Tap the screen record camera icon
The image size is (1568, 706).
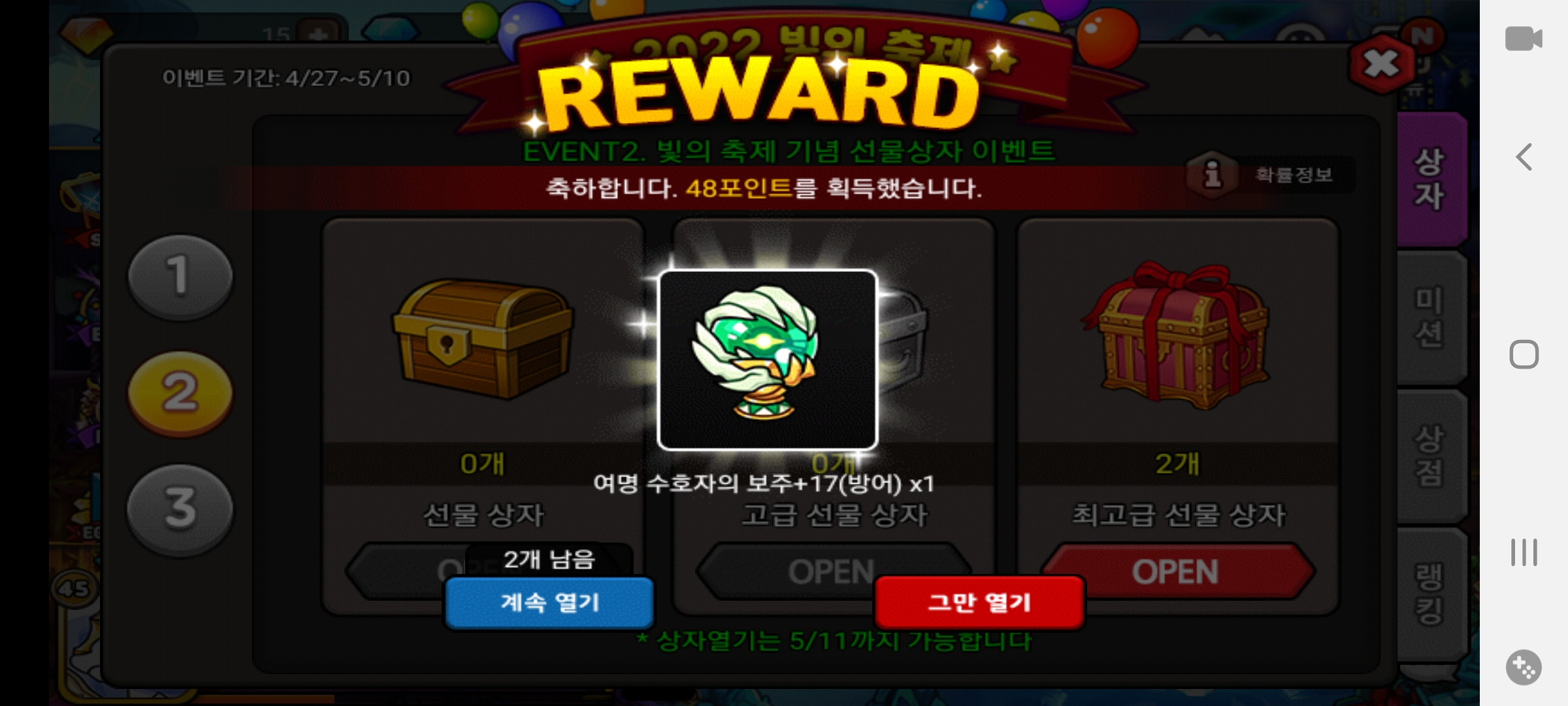click(x=1524, y=39)
